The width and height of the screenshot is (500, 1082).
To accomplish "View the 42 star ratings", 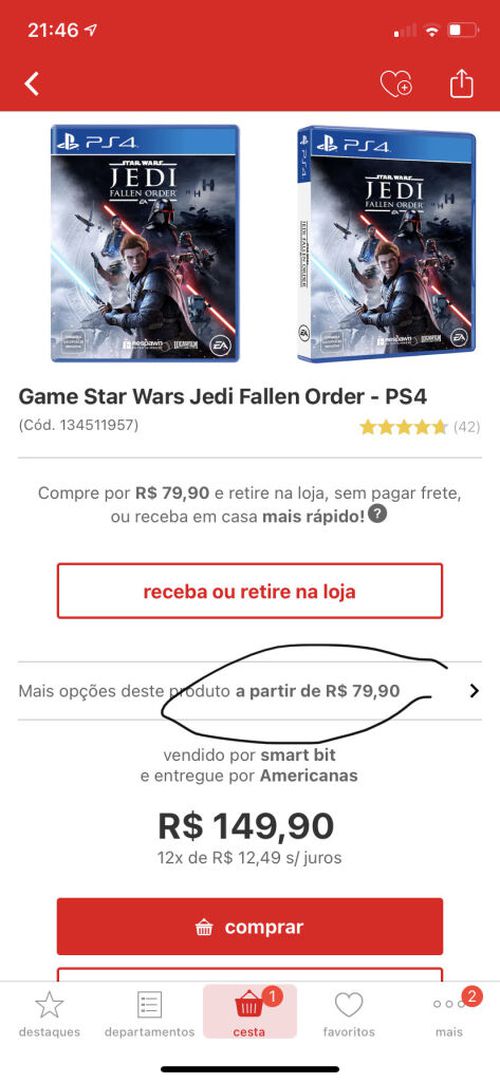I will click(419, 427).
